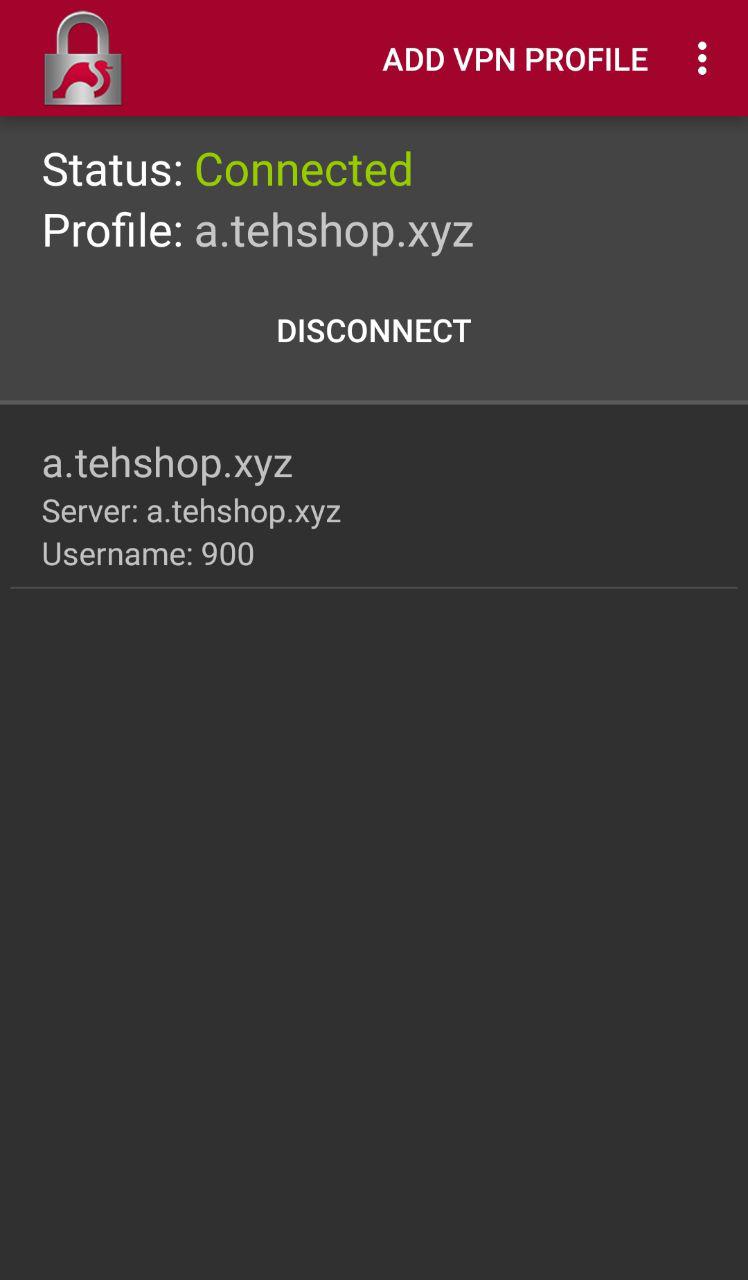Select the a.tehshop.xyz profile with username 900

[x=374, y=507]
